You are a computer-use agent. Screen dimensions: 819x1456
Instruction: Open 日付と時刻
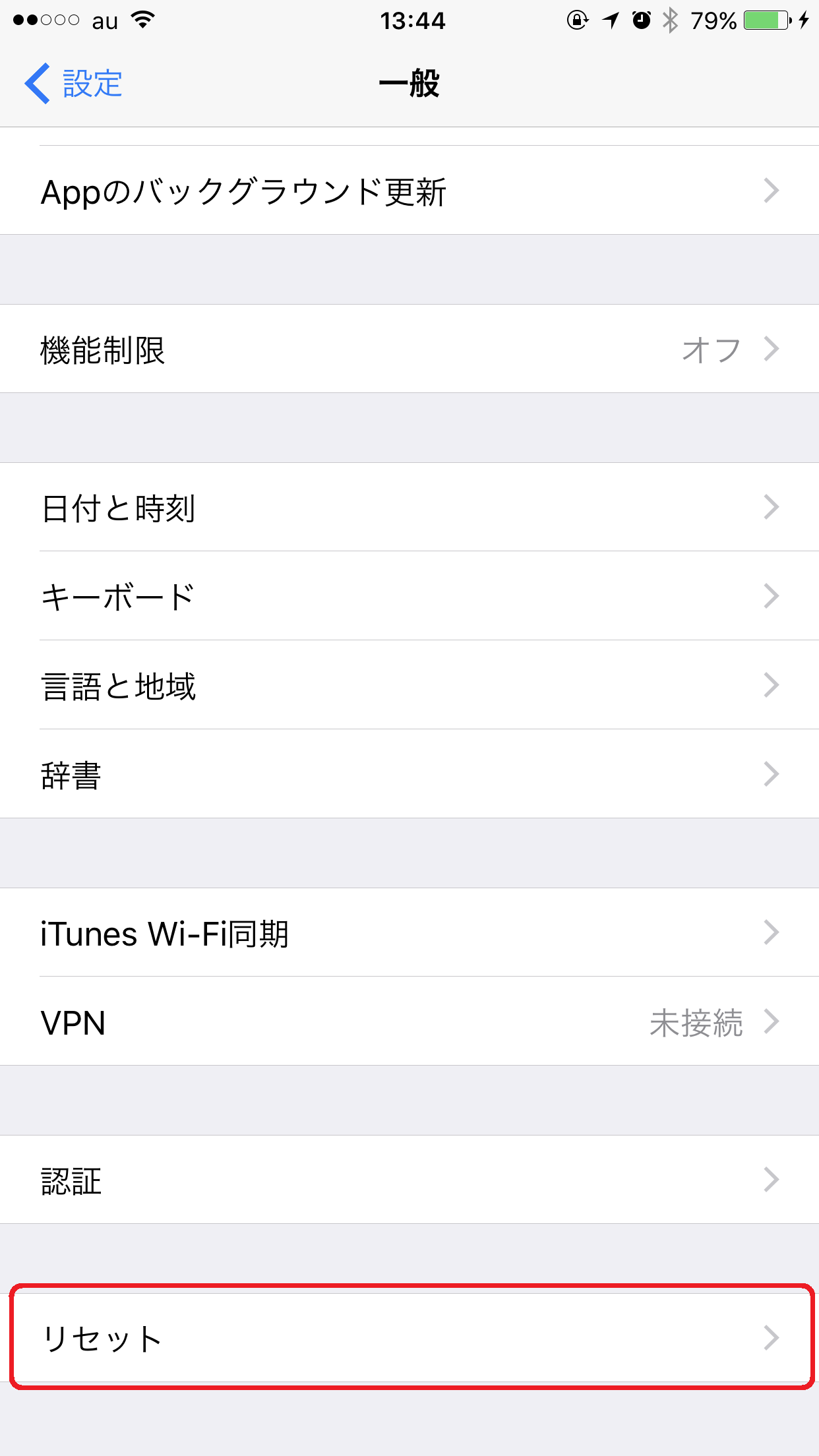click(x=409, y=507)
